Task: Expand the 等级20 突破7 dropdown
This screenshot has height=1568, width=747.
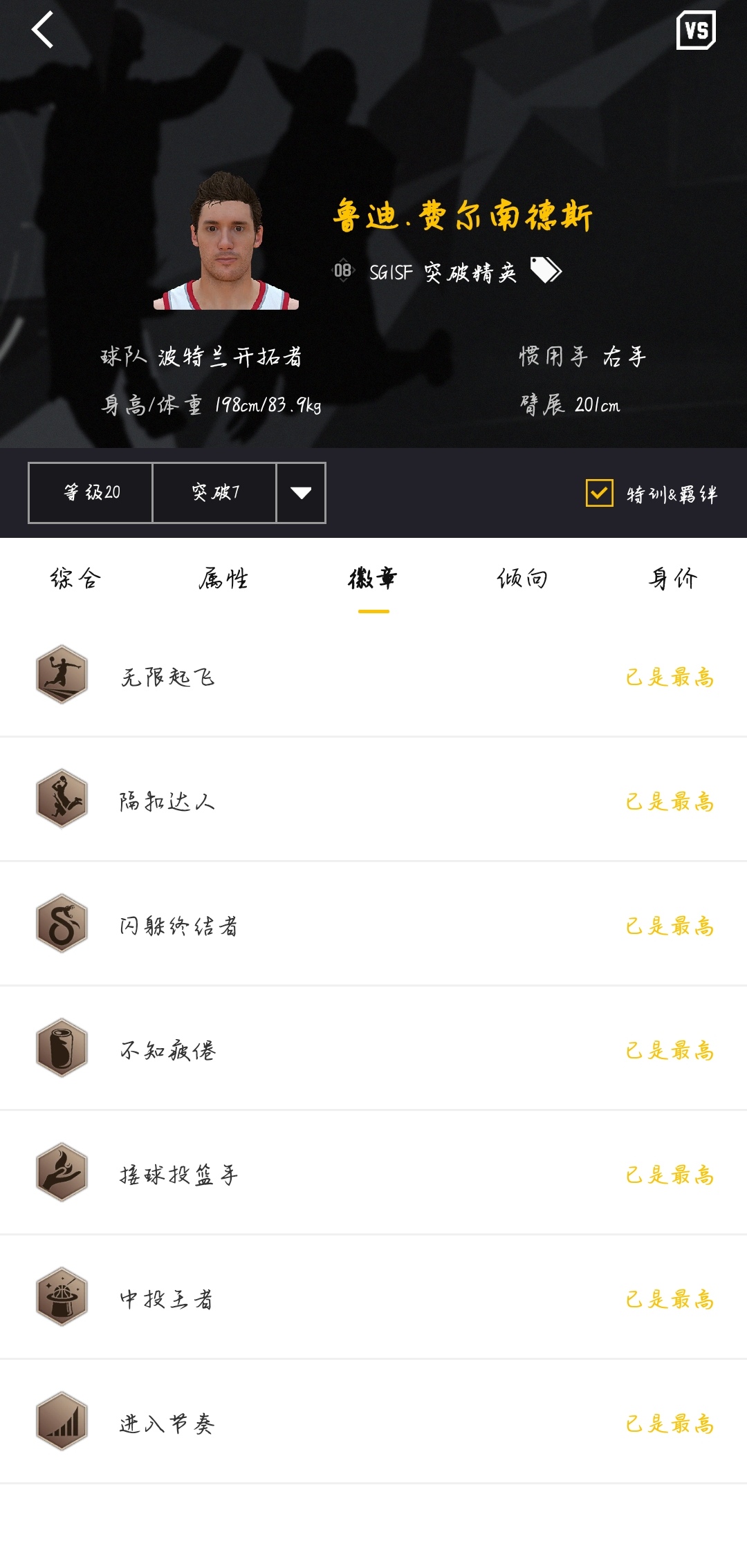Action: pos(301,493)
